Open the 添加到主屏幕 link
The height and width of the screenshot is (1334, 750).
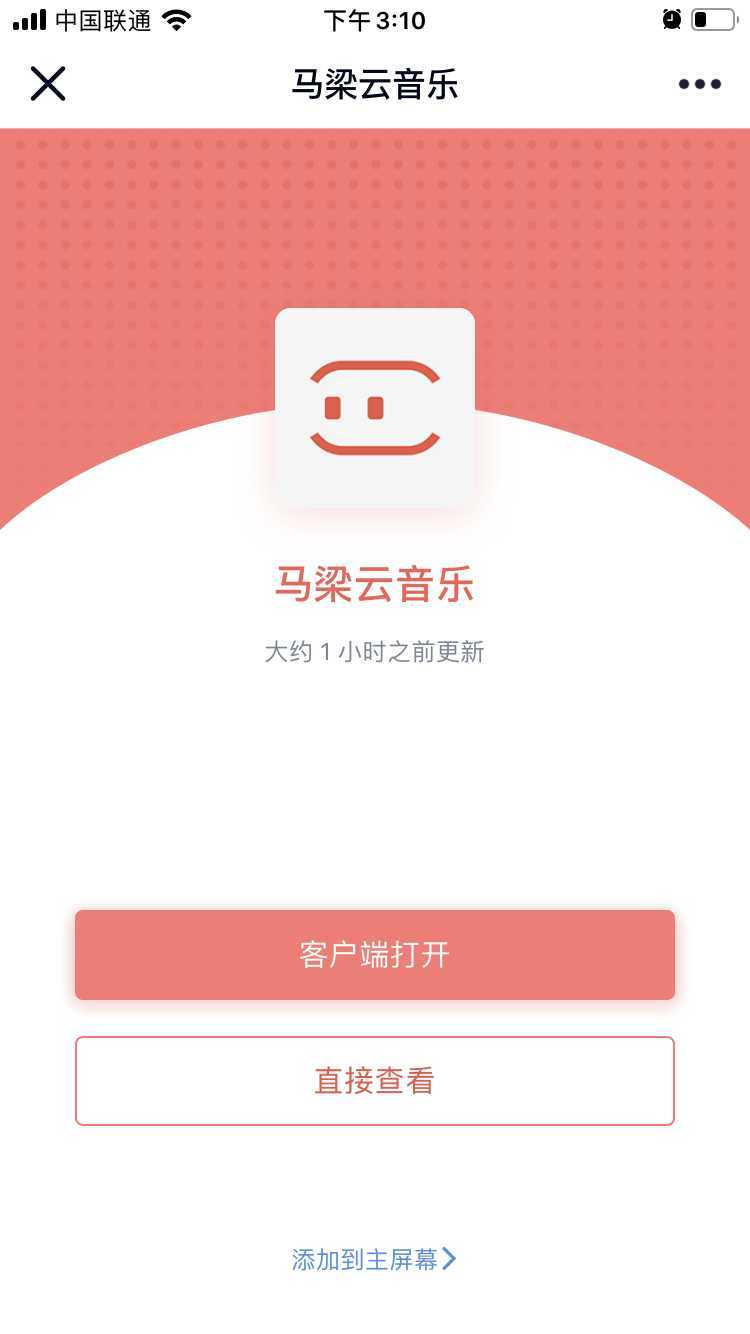pyautogui.click(x=373, y=1259)
